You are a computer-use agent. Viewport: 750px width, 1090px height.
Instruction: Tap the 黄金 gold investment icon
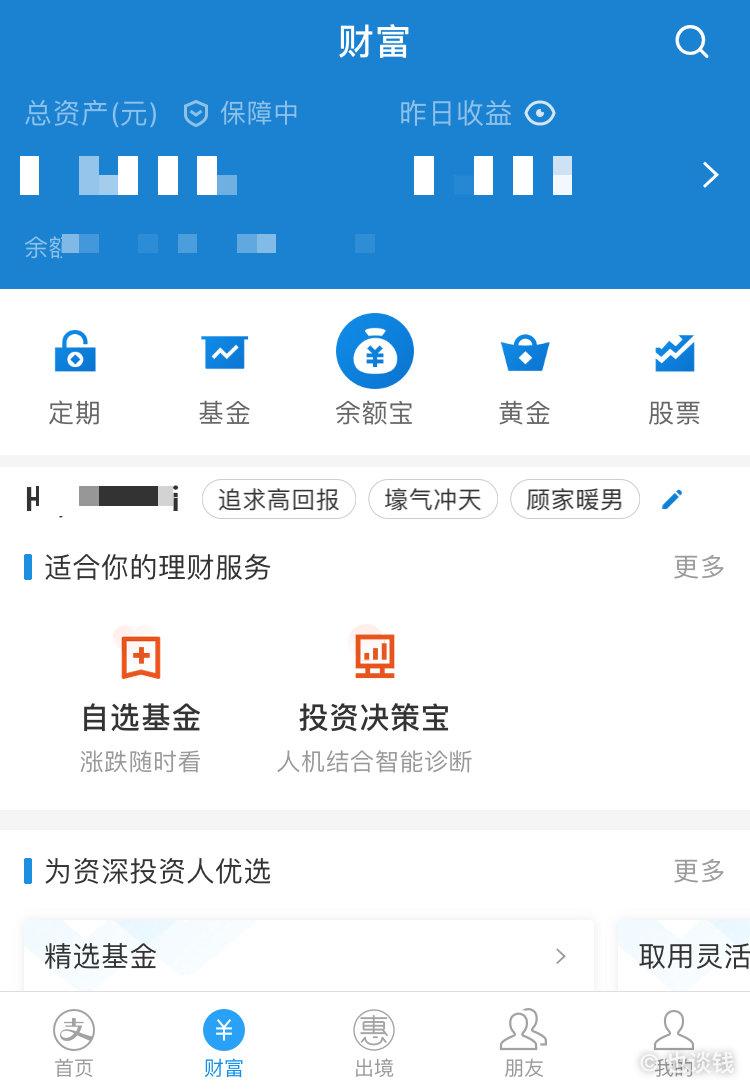tap(524, 370)
